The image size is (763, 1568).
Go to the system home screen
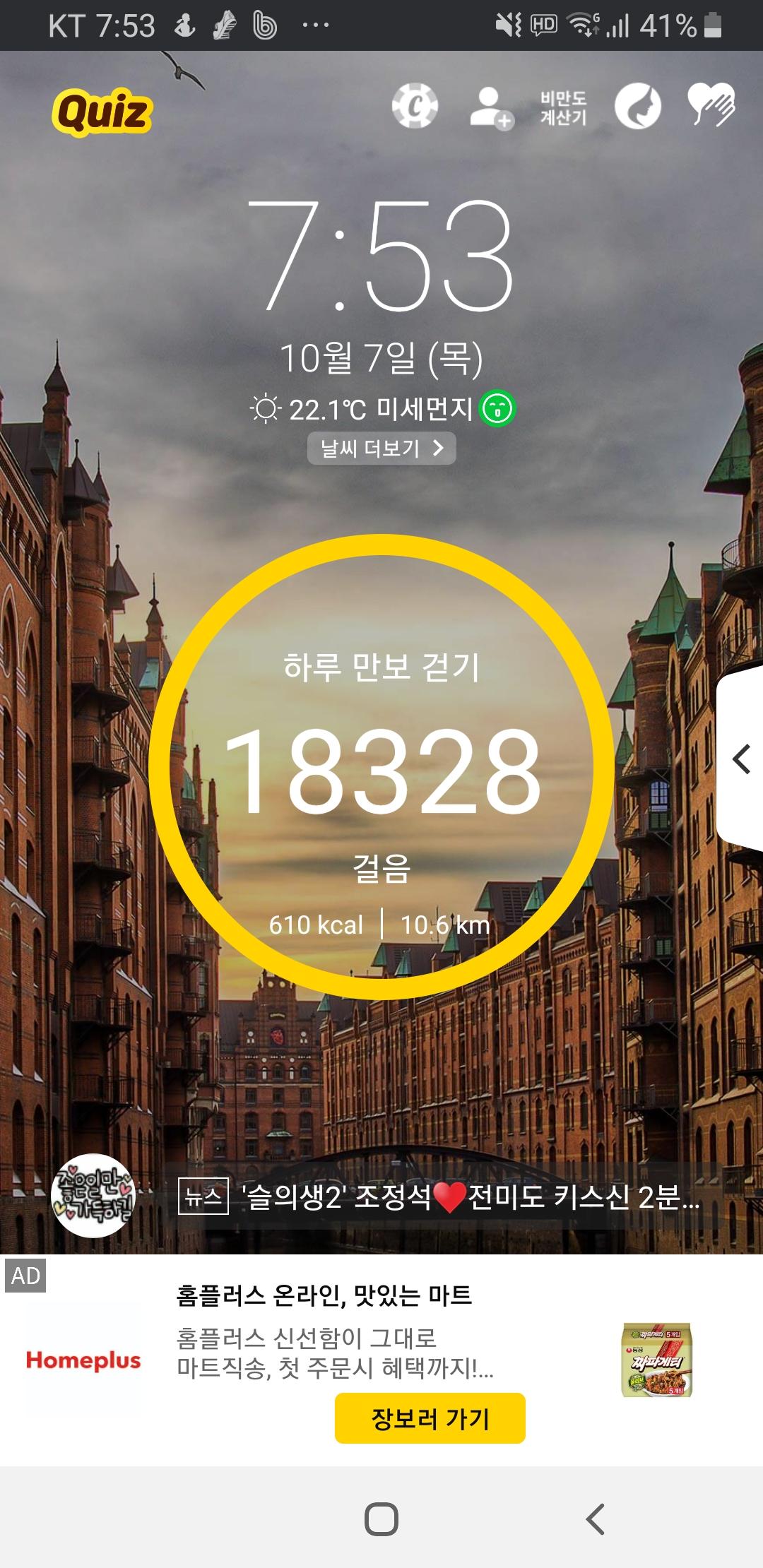381,1519
